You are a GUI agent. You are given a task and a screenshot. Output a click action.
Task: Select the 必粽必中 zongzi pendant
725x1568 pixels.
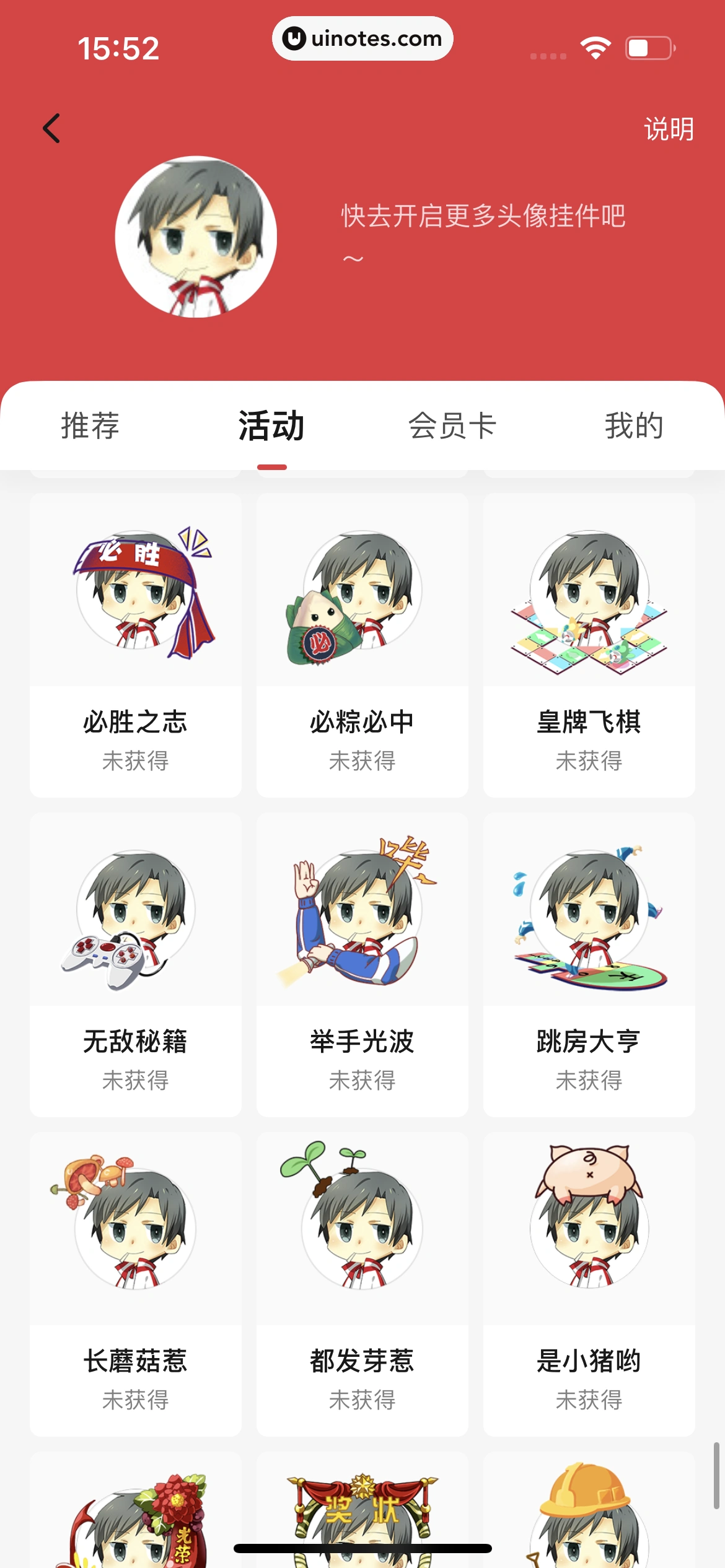tap(362, 644)
